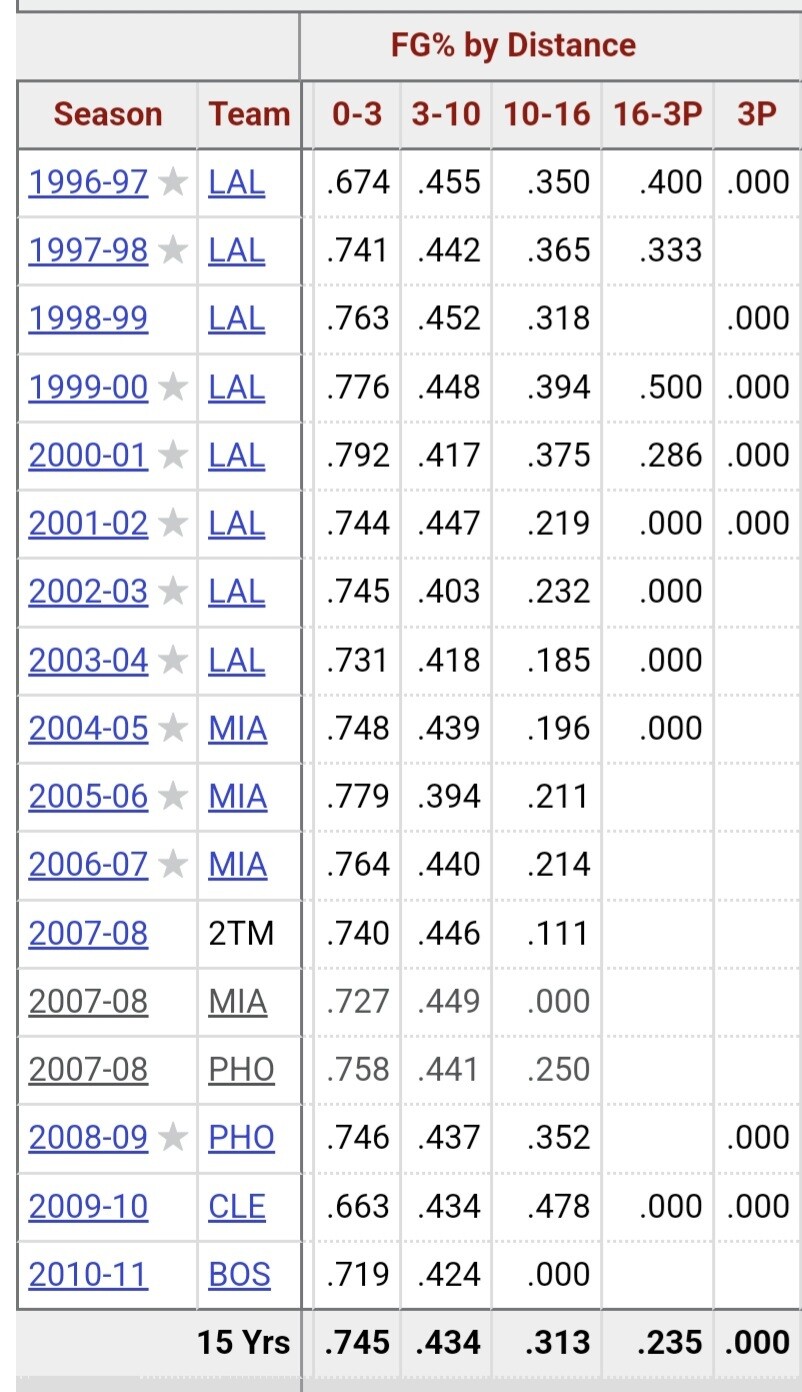This screenshot has width=802, height=1392.
Task: View the 2004-05 season page
Action: [88, 728]
